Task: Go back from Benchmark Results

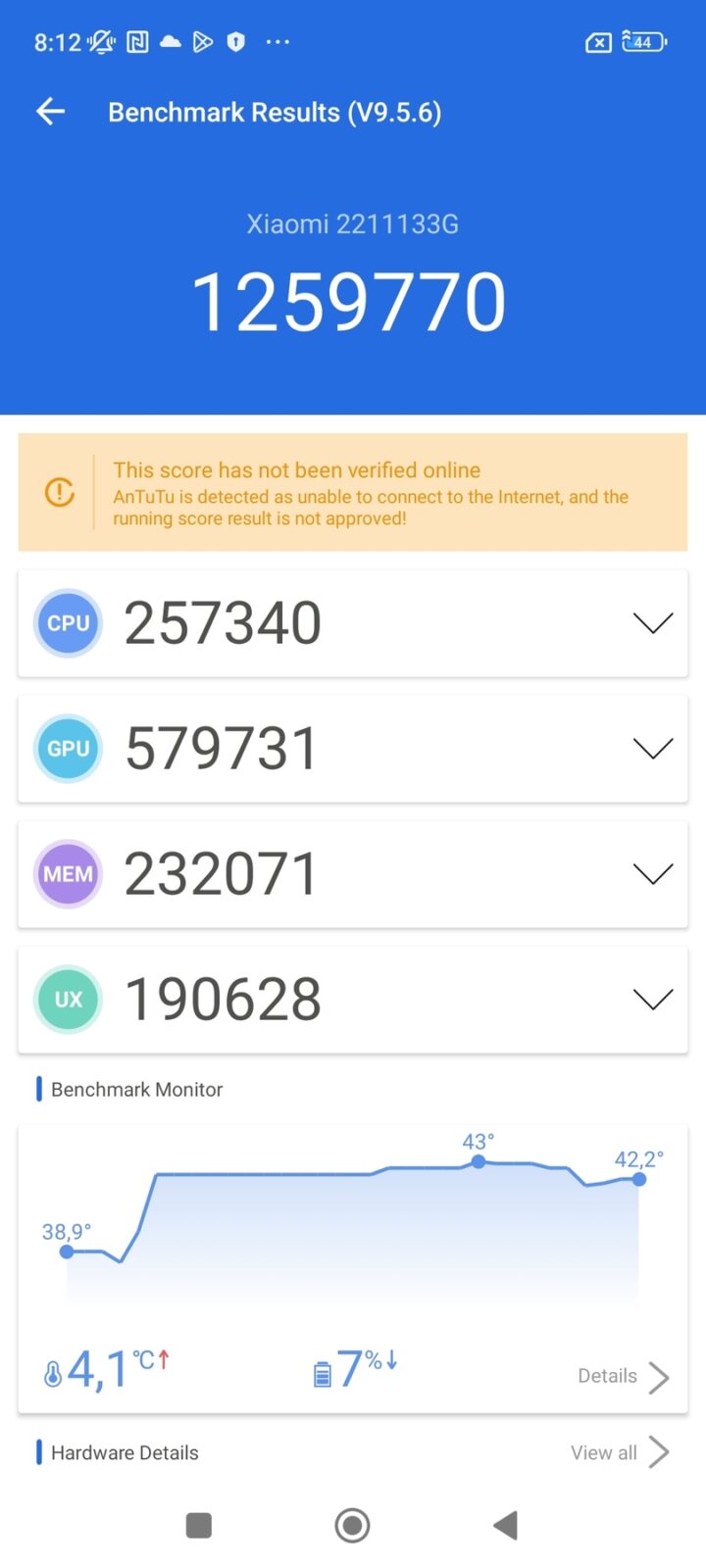Action: pyautogui.click(x=51, y=112)
